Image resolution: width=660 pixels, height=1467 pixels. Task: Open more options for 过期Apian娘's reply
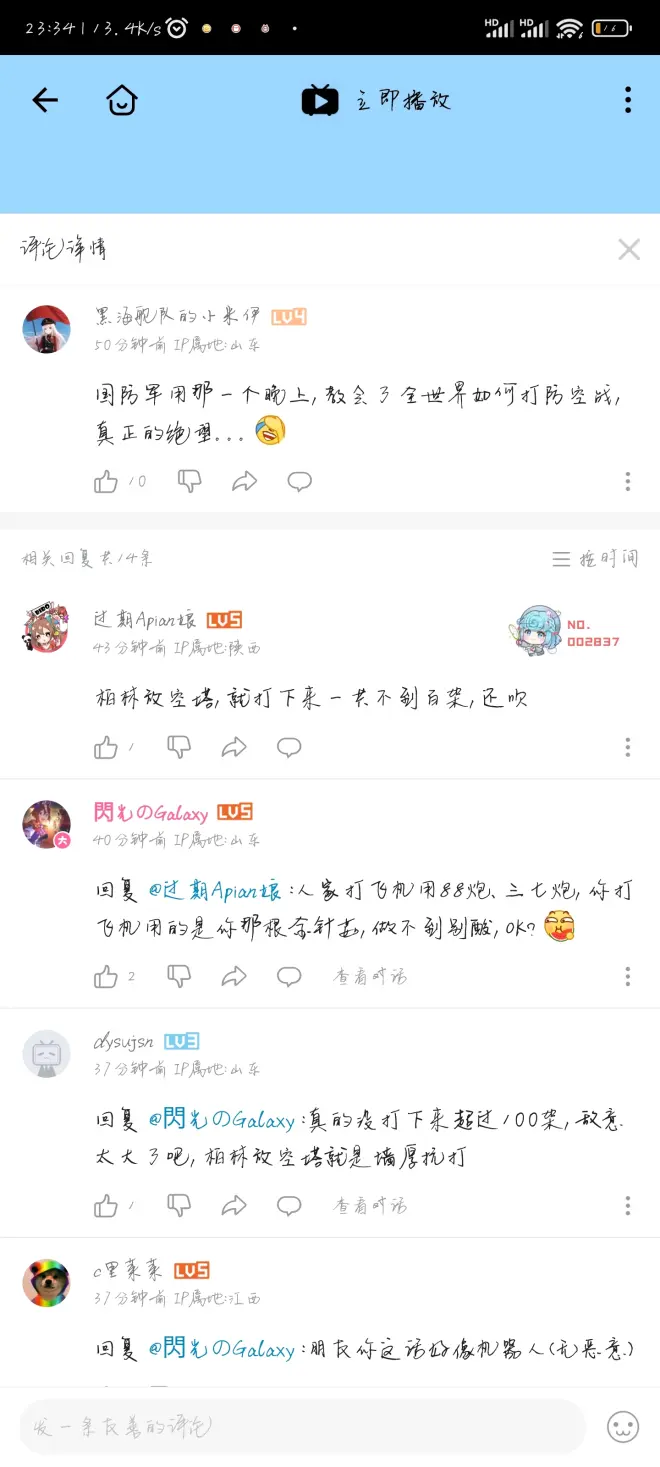(x=627, y=747)
